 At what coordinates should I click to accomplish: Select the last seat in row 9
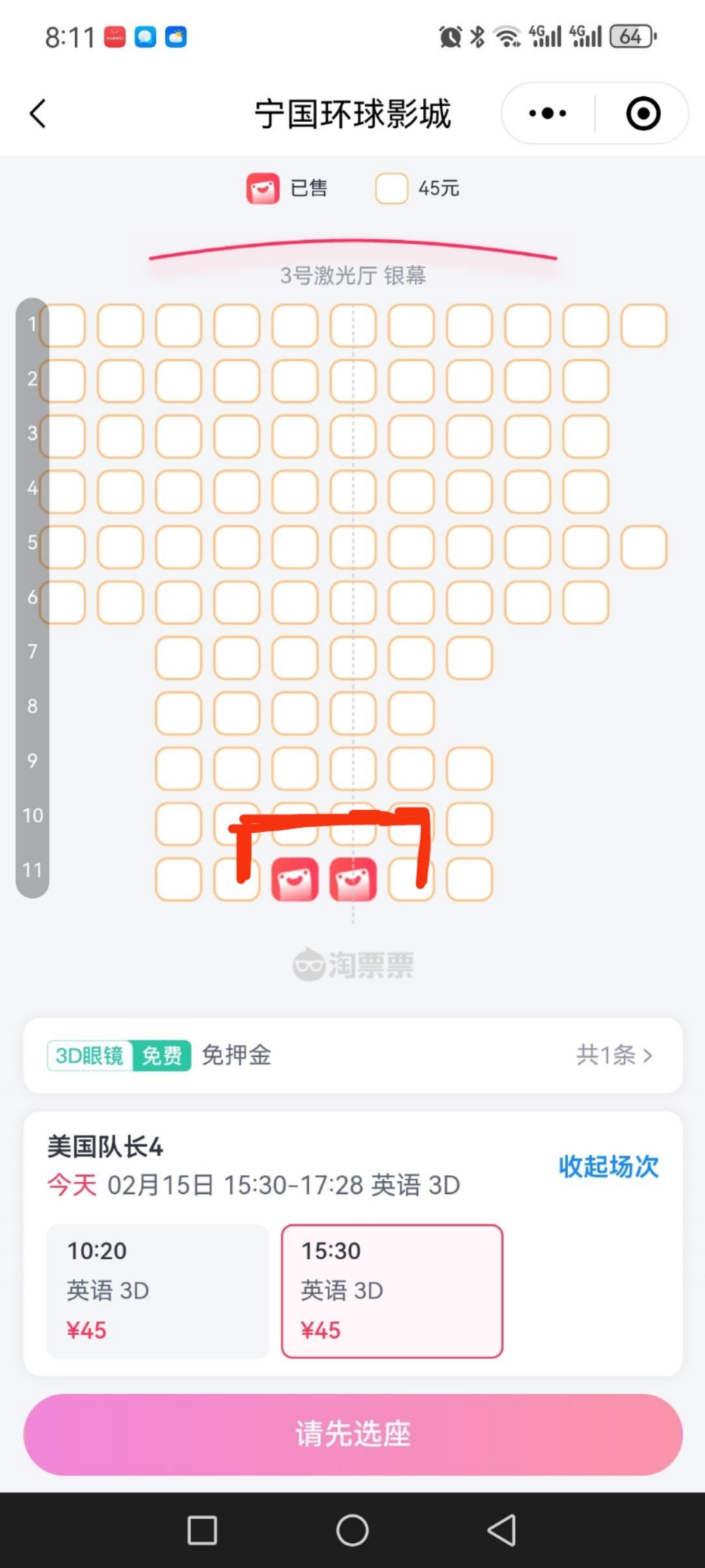pos(469,768)
